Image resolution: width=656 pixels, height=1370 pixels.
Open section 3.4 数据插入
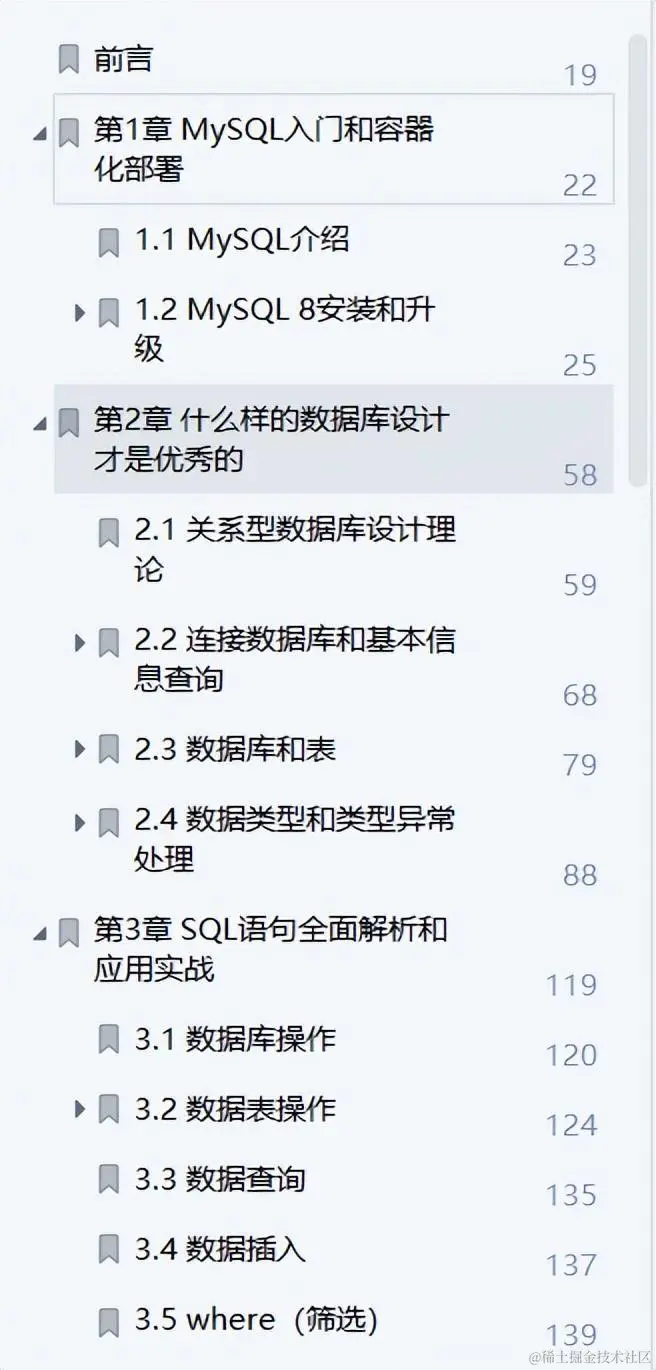[x=220, y=1249]
